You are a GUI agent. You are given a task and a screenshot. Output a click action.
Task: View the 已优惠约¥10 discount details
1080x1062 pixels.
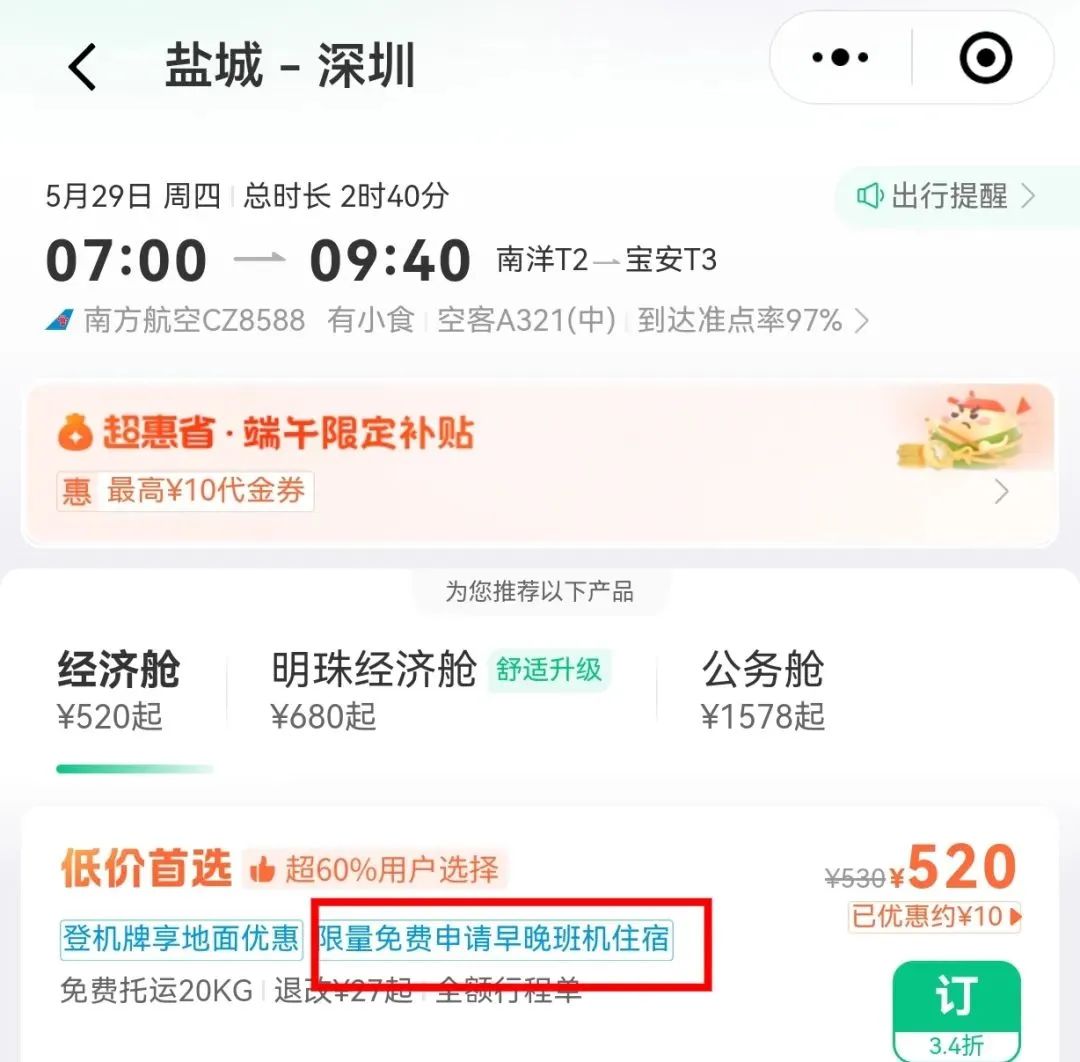pos(935,916)
